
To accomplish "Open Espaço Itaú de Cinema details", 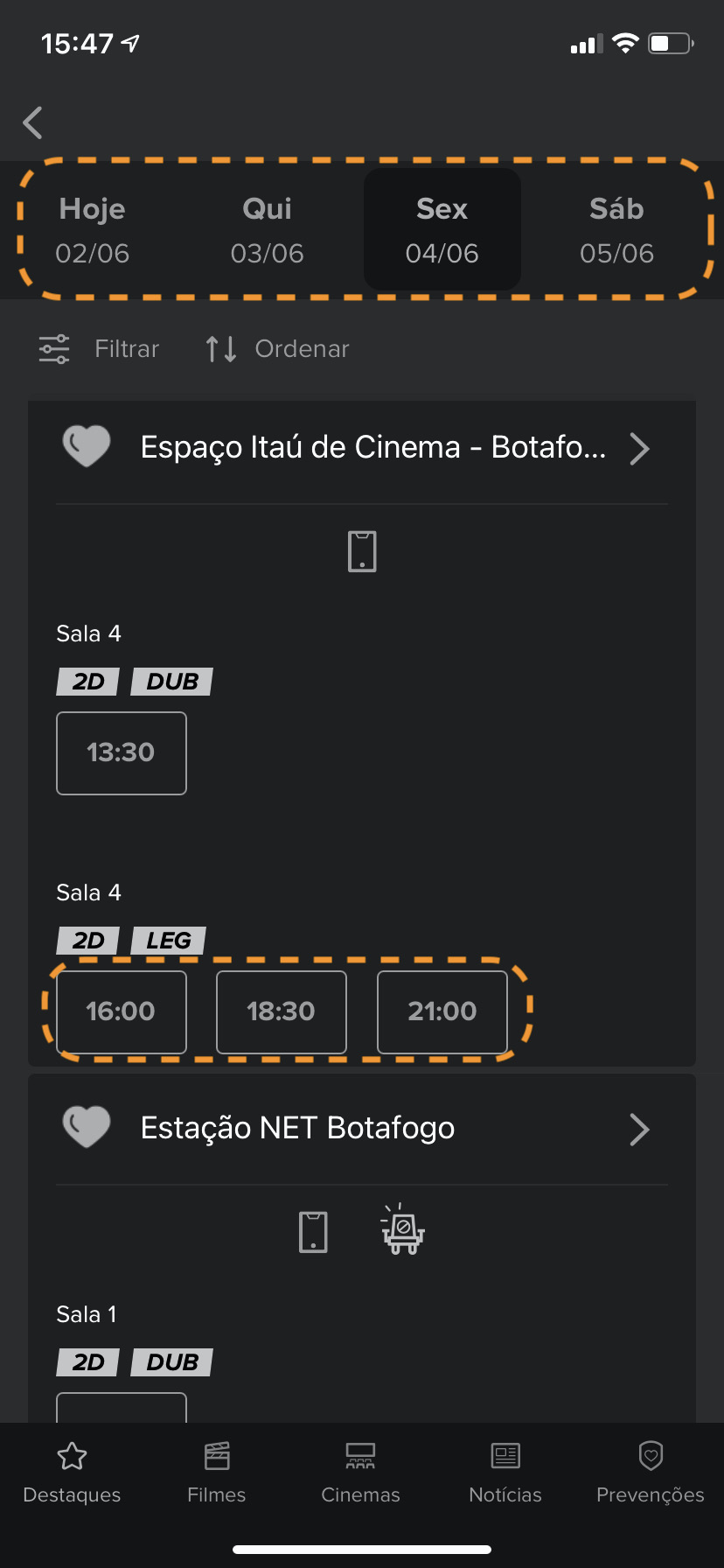I will tap(639, 448).
